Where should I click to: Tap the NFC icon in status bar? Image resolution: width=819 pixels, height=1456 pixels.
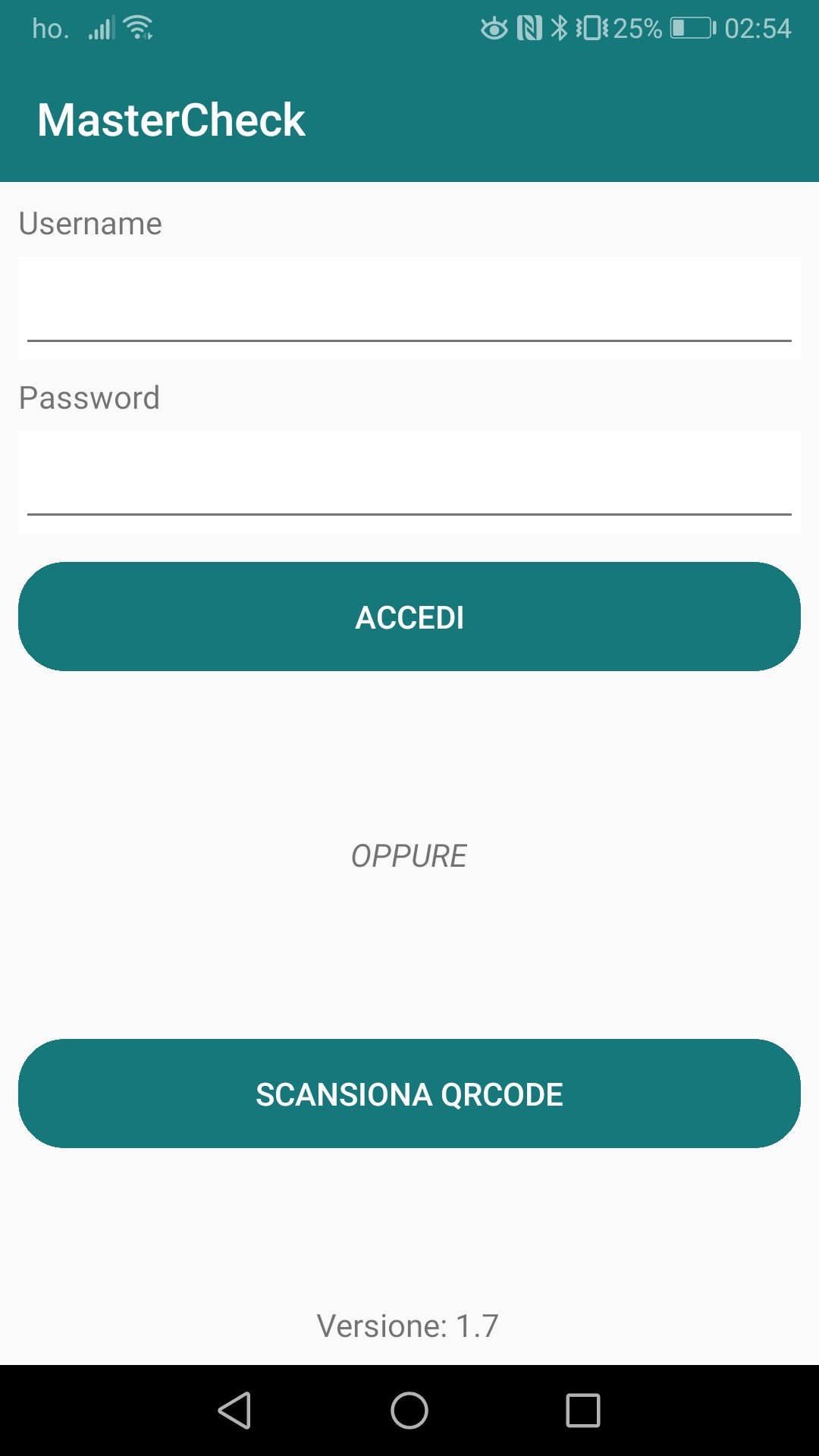(x=531, y=27)
